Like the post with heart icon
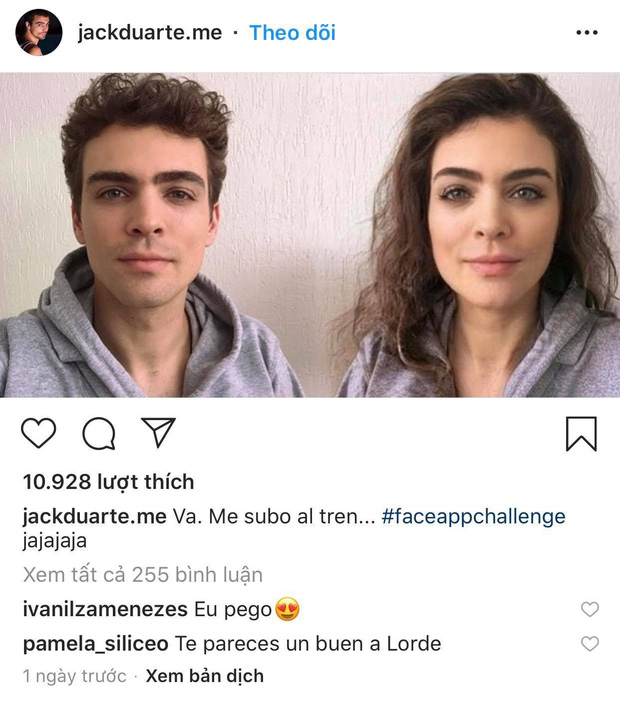620x703 pixels. (x=39, y=433)
